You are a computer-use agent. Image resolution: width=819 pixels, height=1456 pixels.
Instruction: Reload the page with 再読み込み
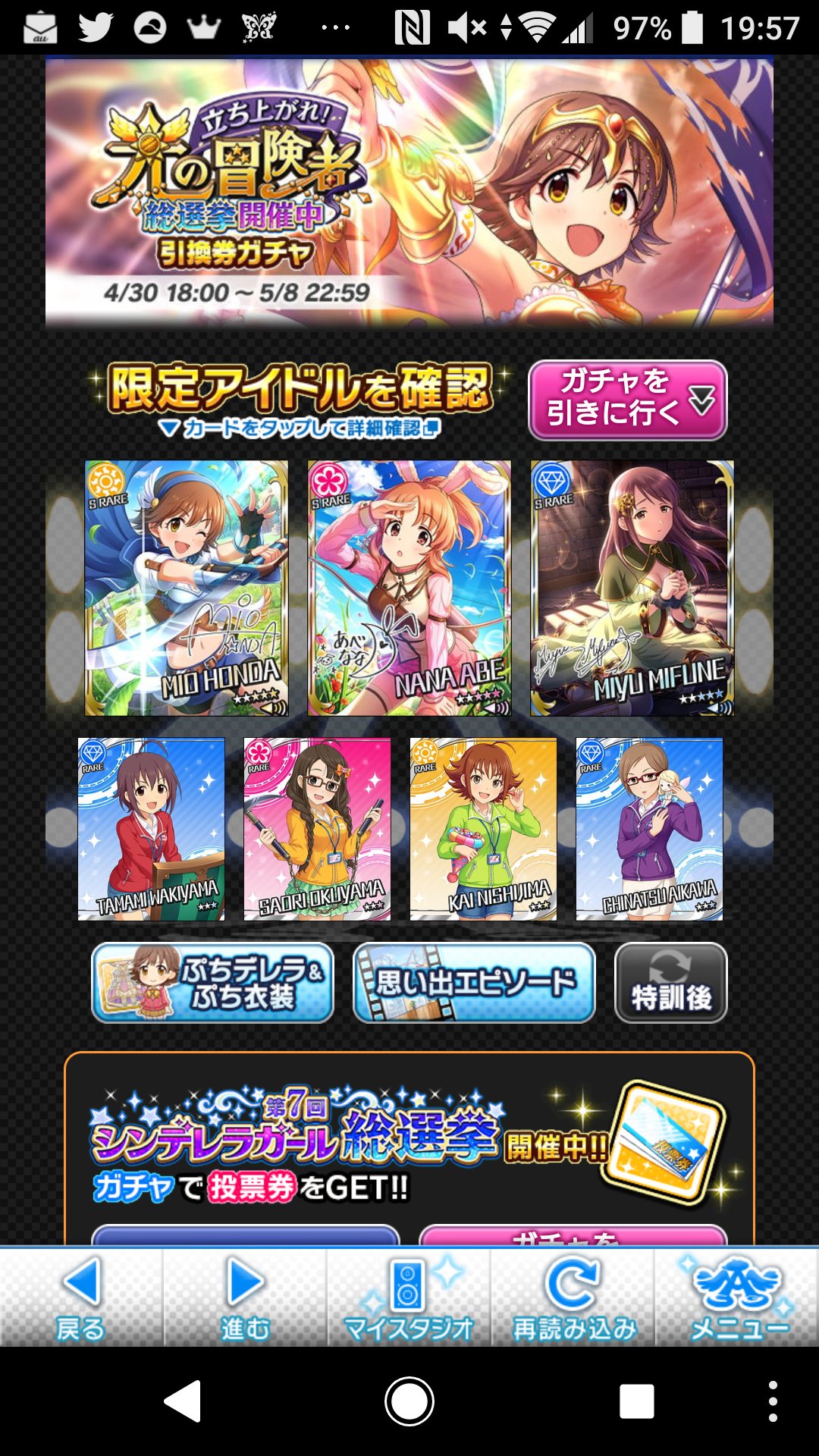click(x=573, y=1298)
